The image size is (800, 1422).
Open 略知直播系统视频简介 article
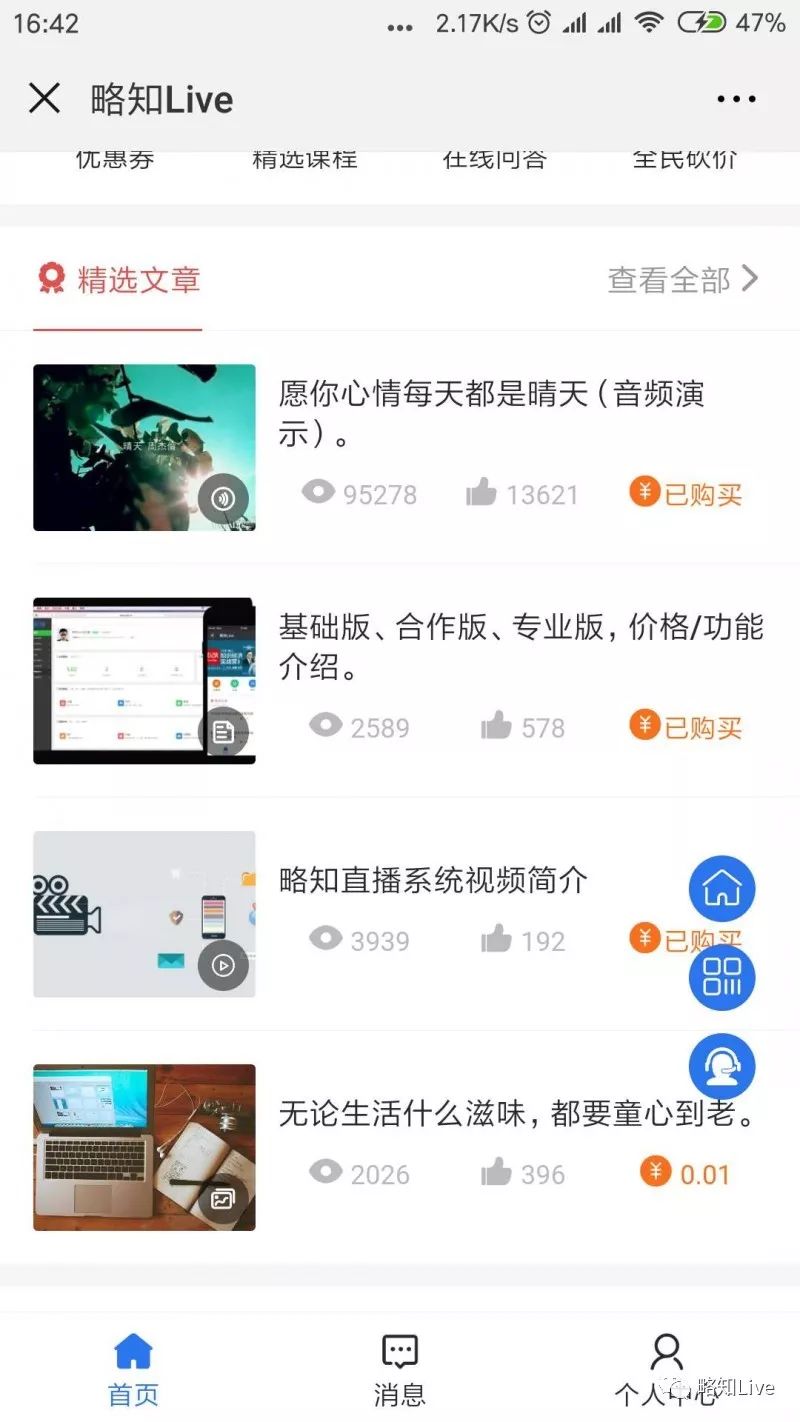pyautogui.click(x=433, y=880)
